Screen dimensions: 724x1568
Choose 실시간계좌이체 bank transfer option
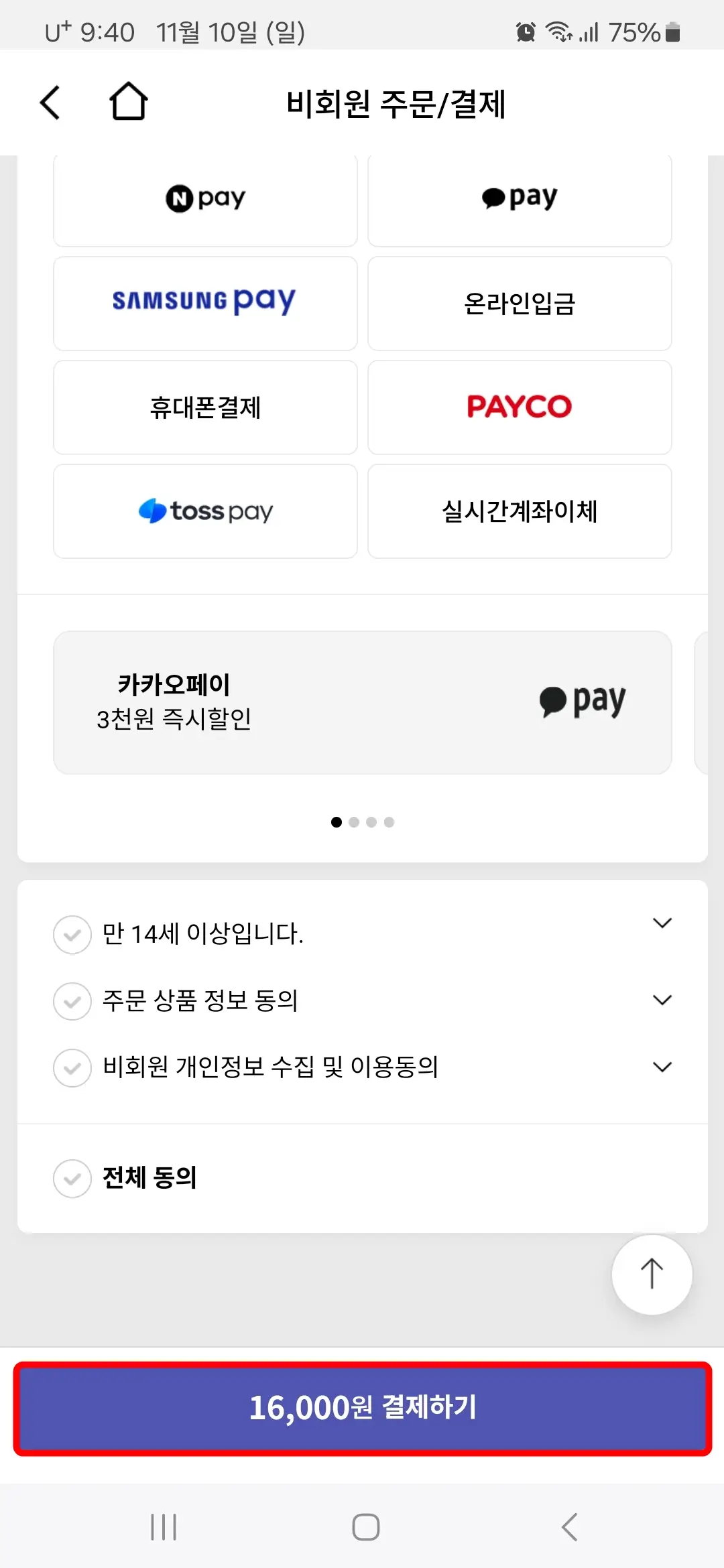click(520, 511)
